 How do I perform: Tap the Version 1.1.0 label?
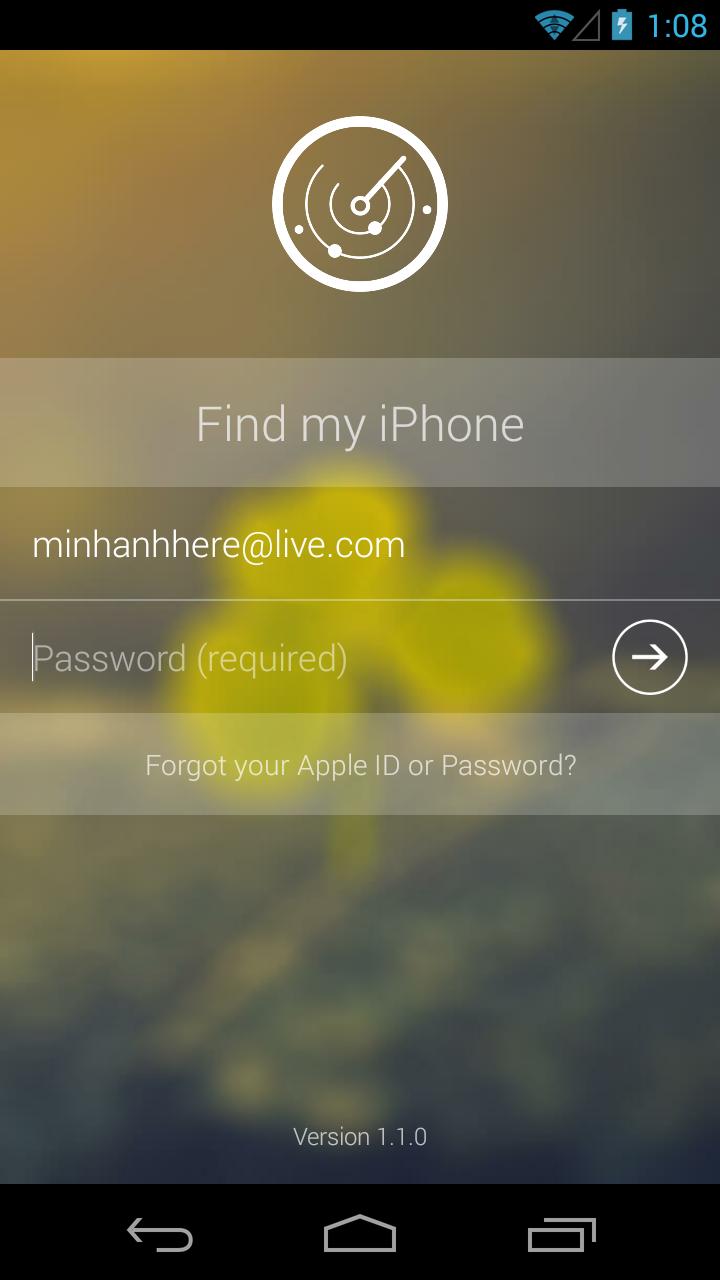click(360, 1136)
